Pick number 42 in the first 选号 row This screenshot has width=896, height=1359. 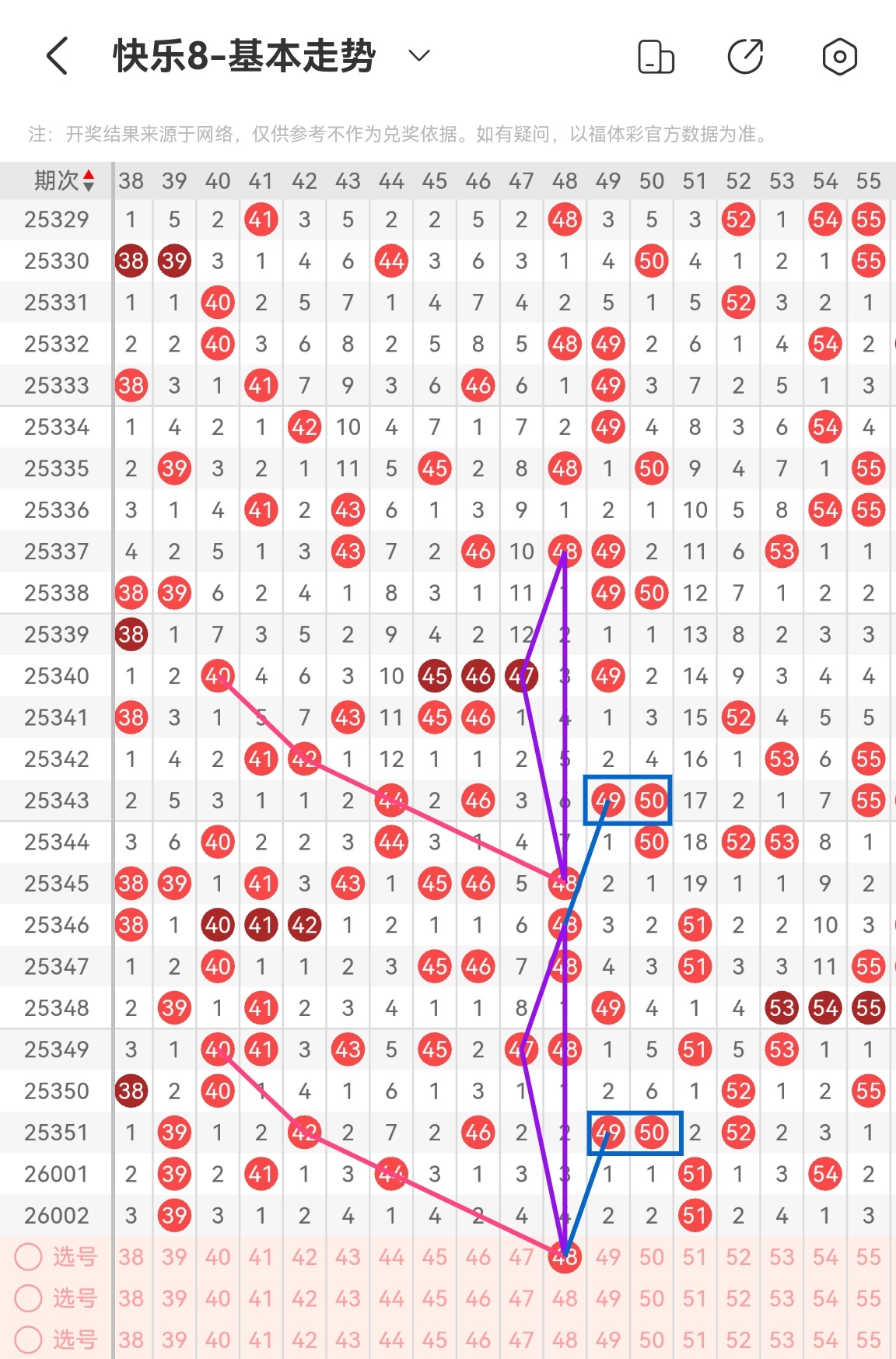[x=304, y=1257]
